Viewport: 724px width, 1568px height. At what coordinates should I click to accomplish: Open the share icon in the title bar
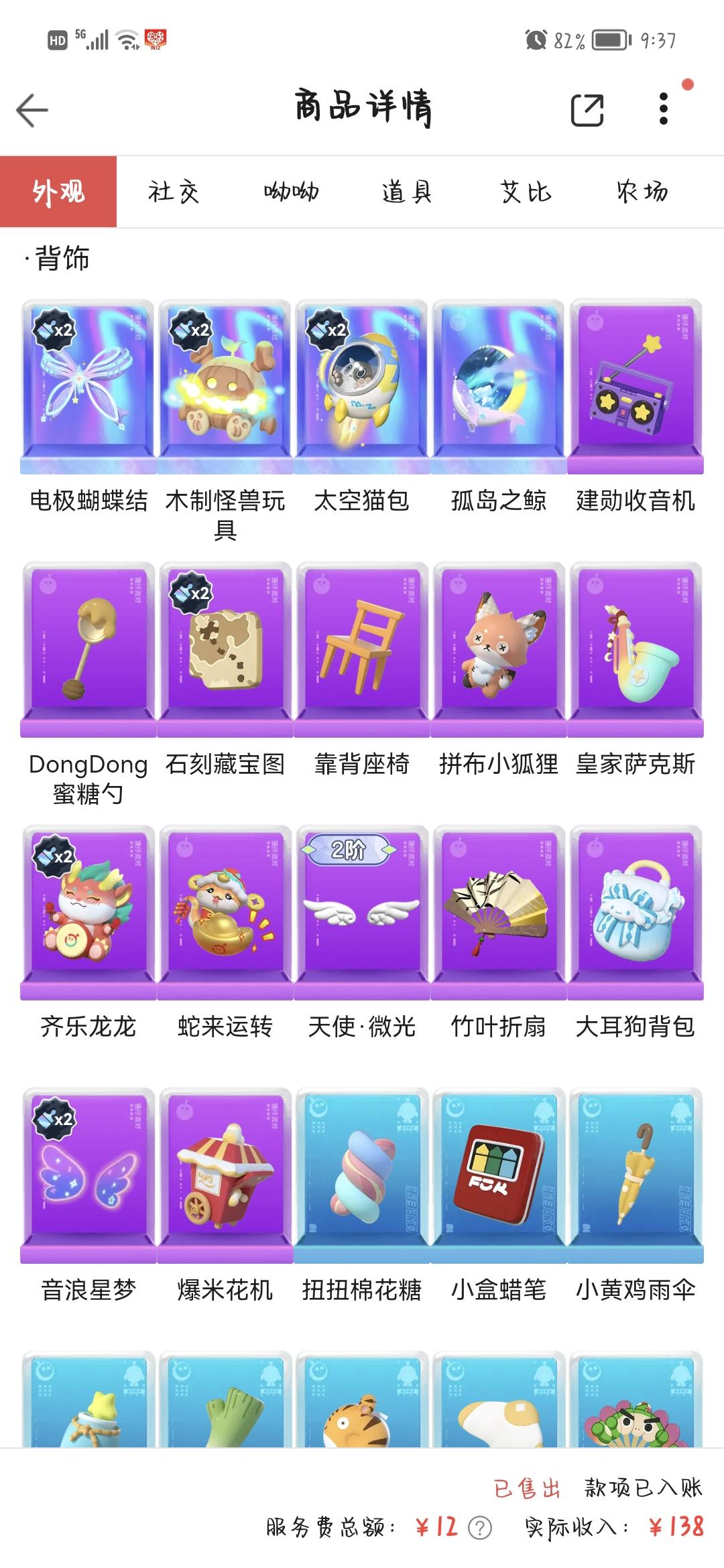[589, 109]
